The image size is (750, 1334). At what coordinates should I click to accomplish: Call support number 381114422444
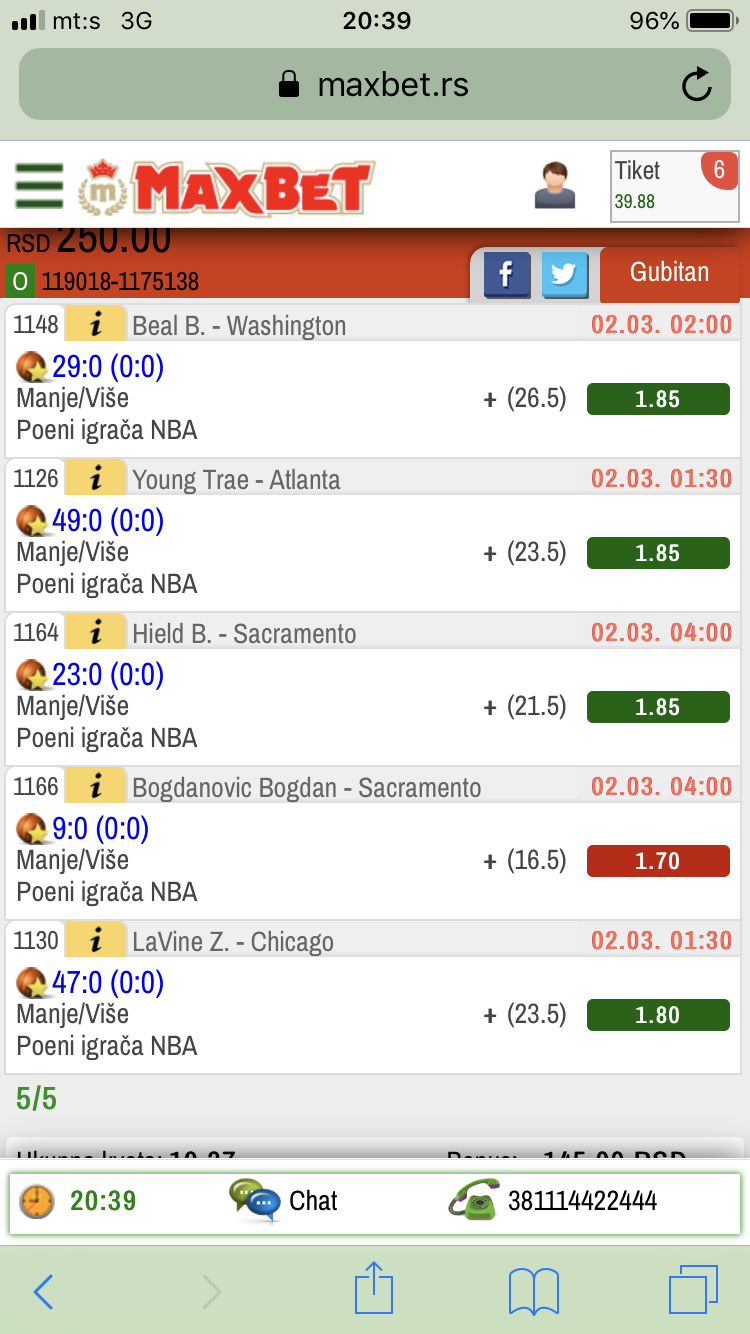pyautogui.click(x=553, y=1201)
